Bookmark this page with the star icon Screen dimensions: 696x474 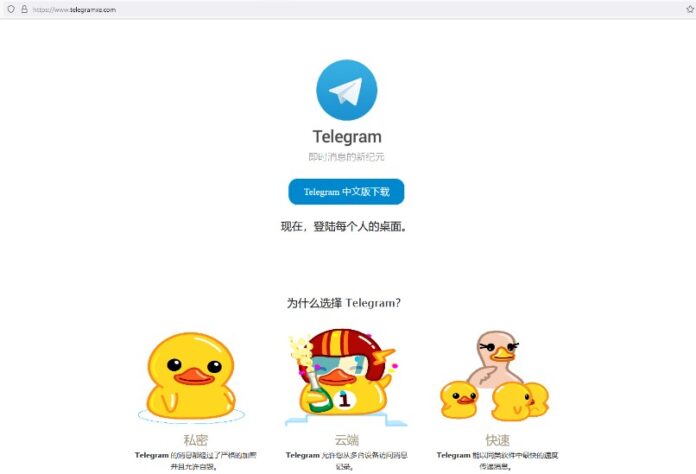(x=688, y=9)
